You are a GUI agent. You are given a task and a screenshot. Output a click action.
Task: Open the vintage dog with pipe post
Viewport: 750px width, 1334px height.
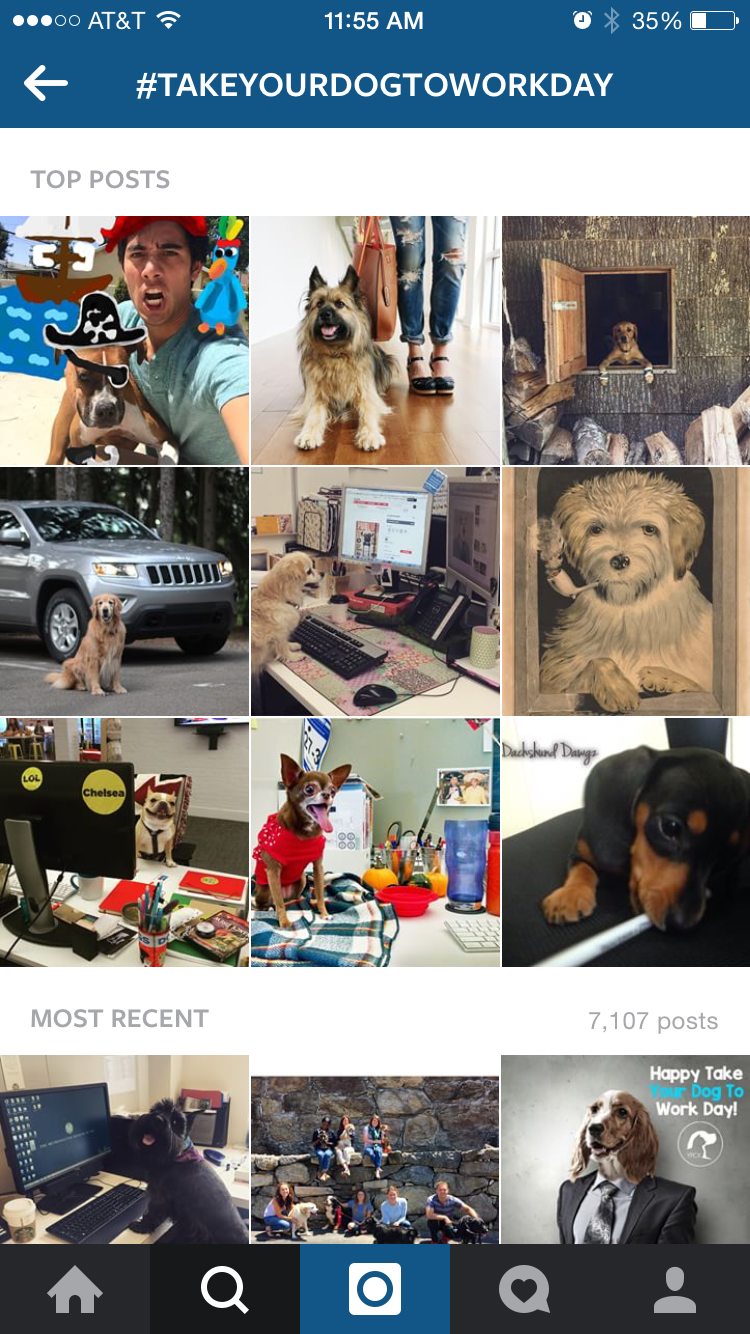tap(626, 591)
